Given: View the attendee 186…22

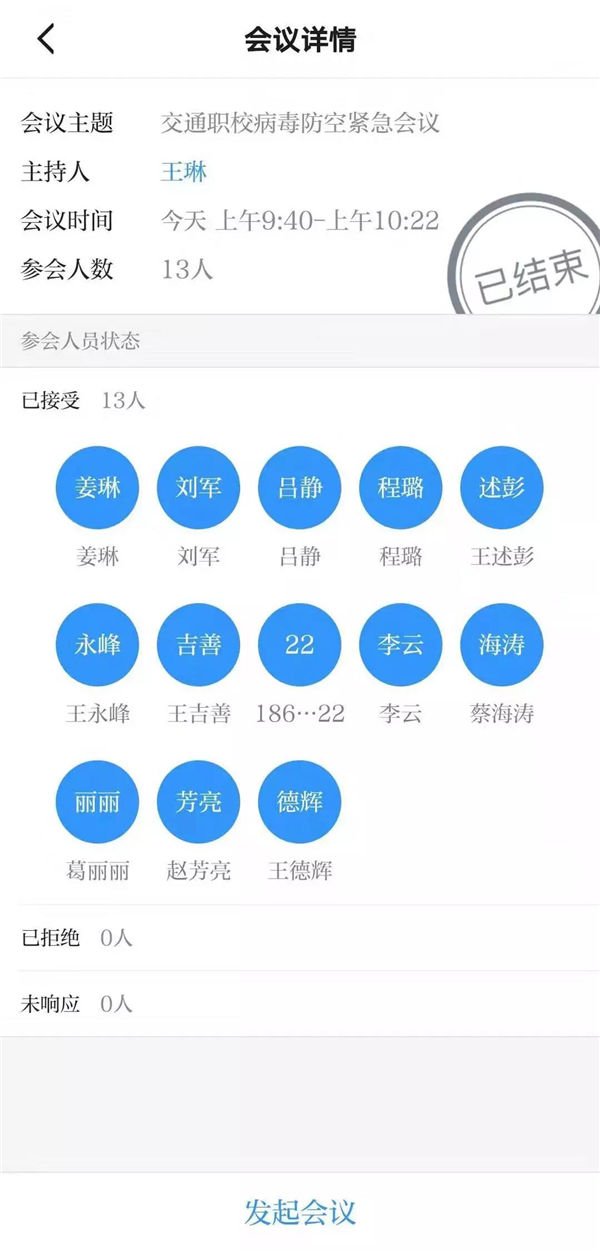Looking at the screenshot, I should [300, 644].
